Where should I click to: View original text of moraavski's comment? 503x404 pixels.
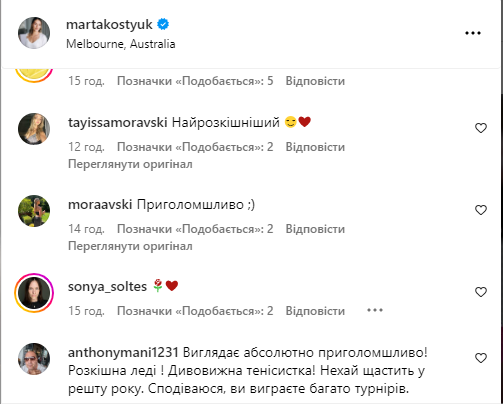[x=130, y=246]
